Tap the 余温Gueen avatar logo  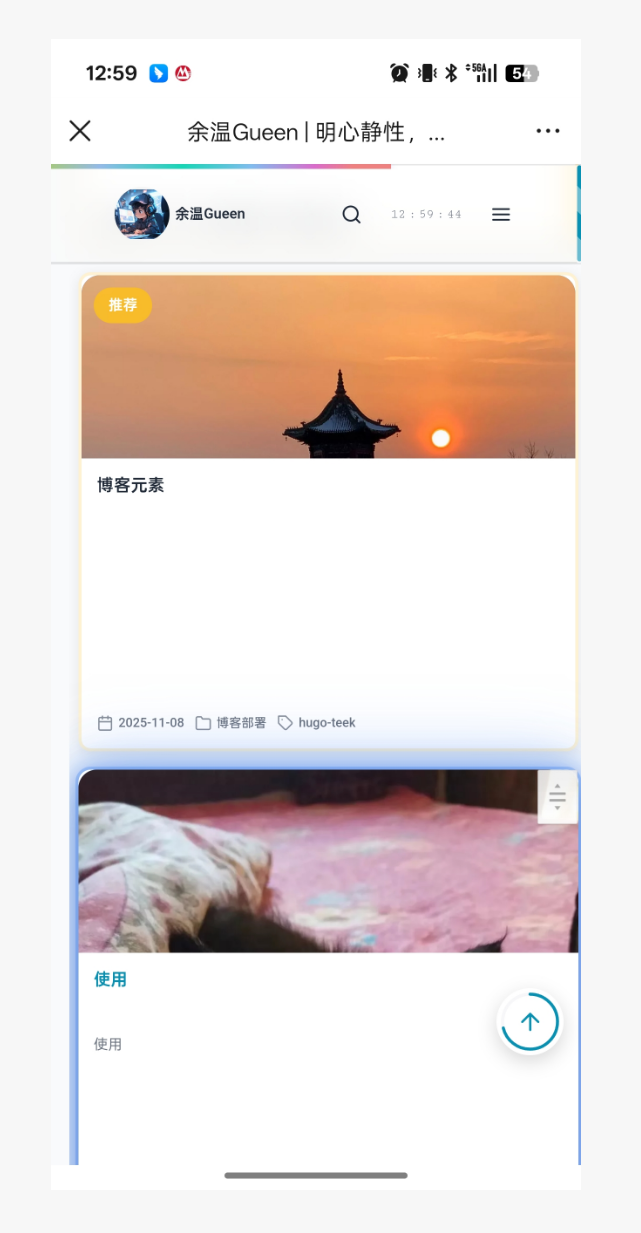(x=142, y=213)
